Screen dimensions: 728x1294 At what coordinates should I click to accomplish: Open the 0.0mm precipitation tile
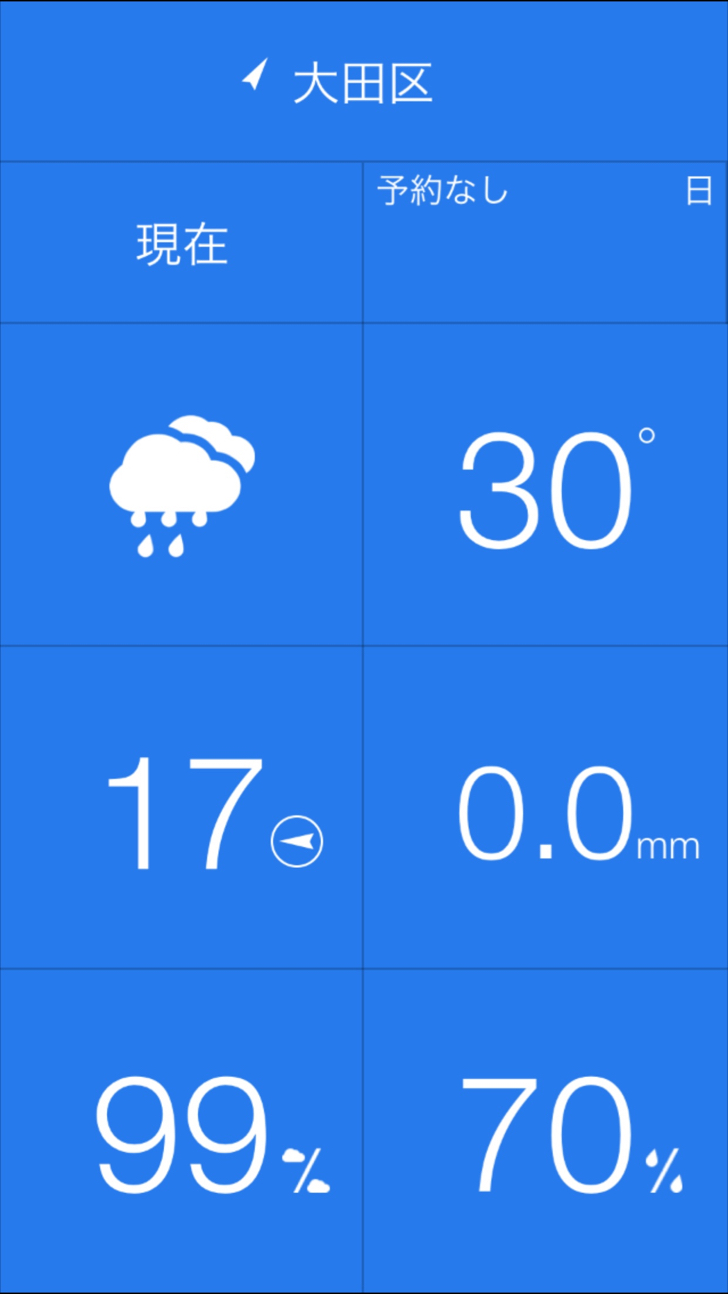pos(545,808)
